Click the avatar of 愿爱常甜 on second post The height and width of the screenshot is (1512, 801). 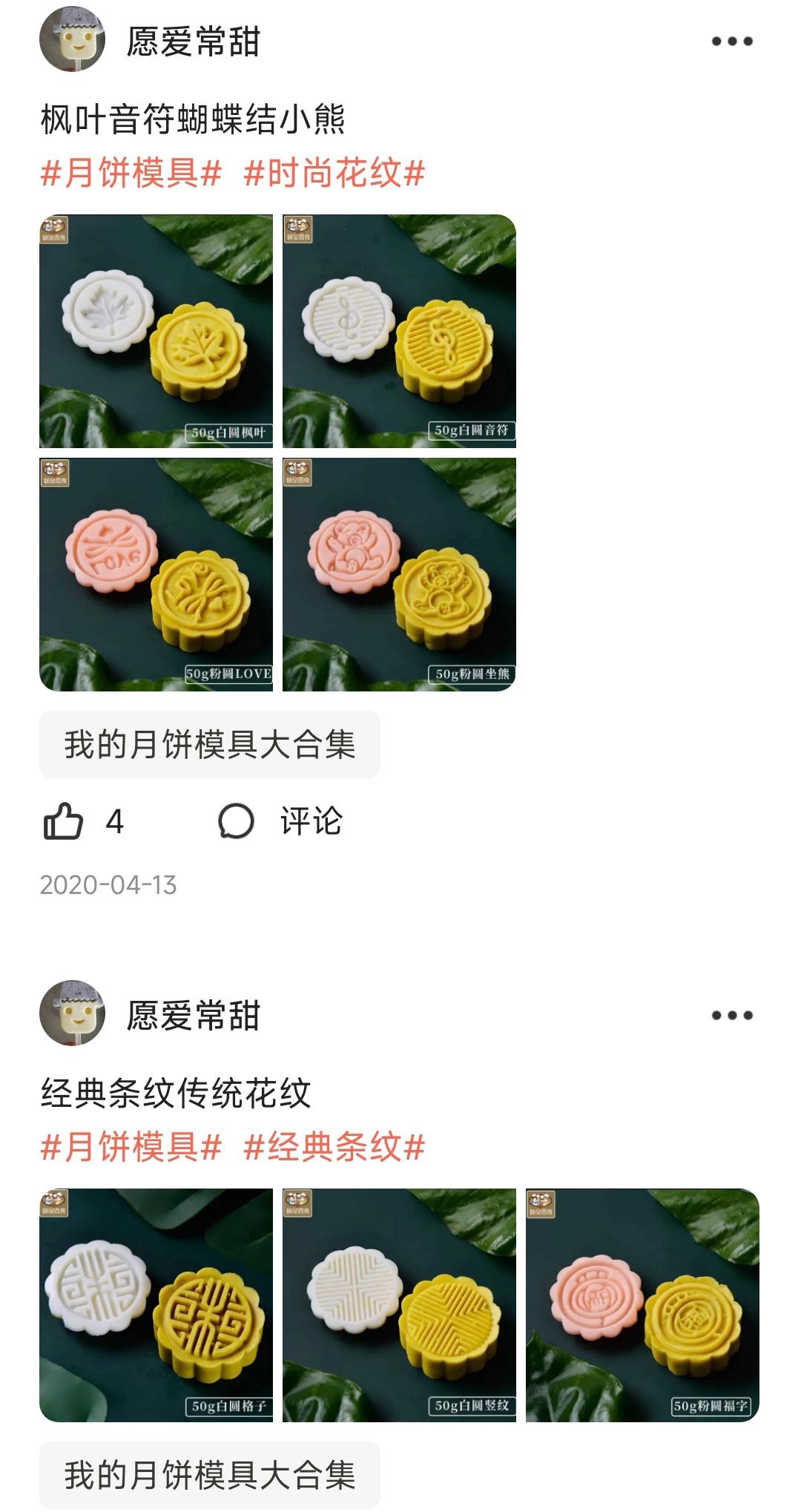point(73,1014)
